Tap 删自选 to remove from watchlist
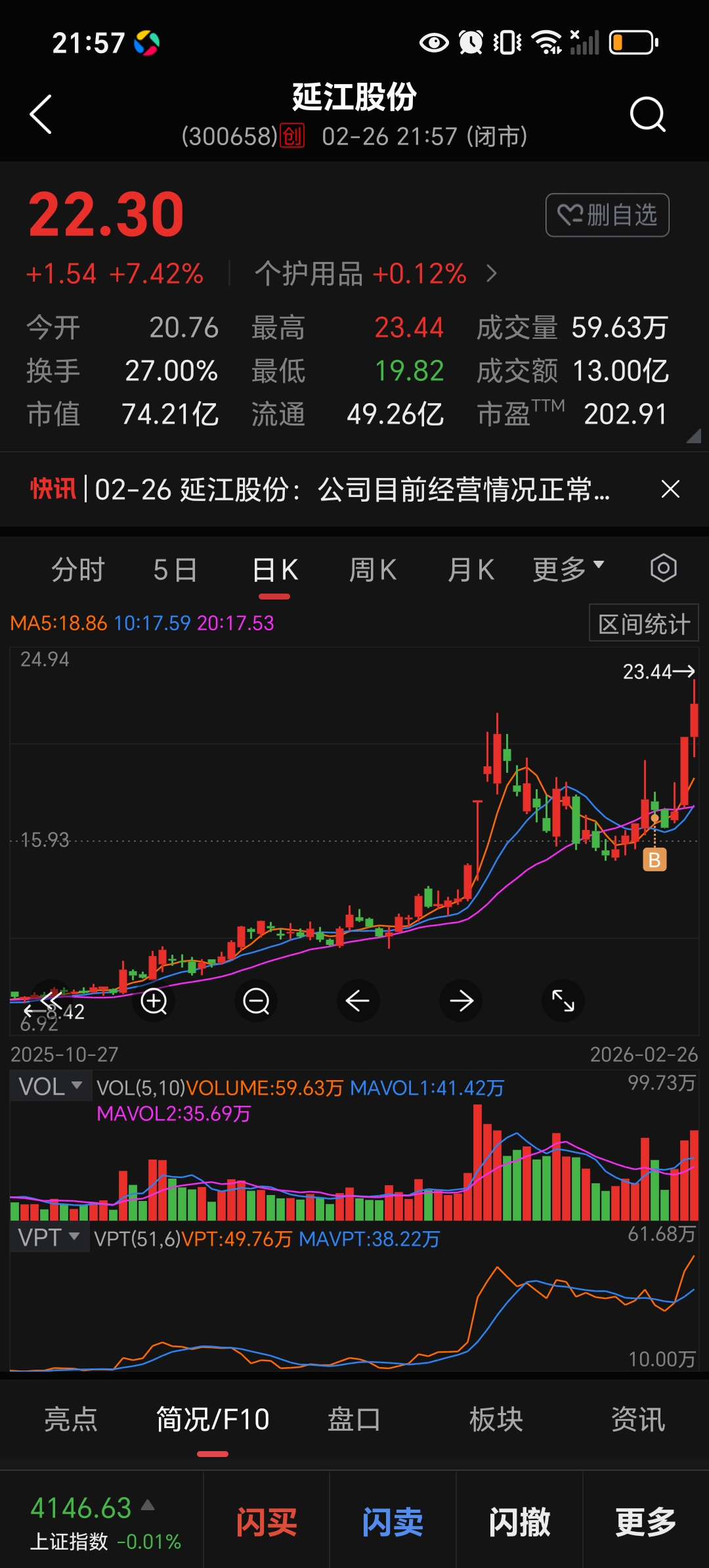 [x=607, y=215]
